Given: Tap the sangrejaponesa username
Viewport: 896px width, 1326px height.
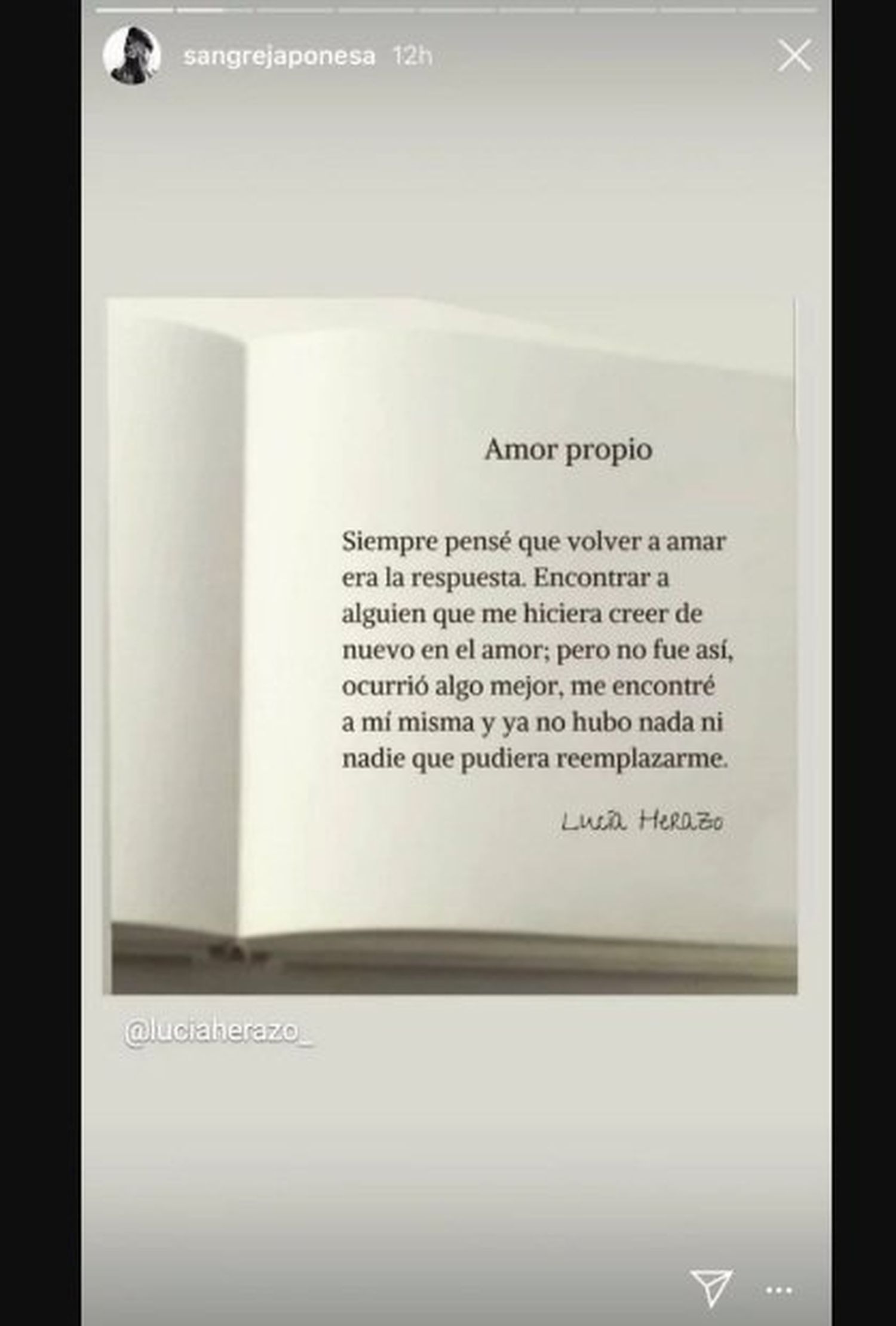Looking at the screenshot, I should coord(279,57).
